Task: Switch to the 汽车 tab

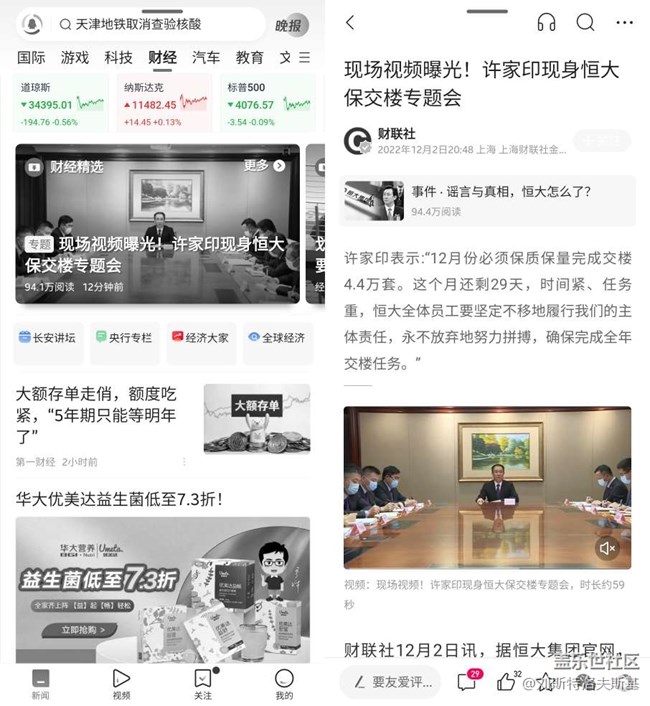Action: click(x=205, y=58)
